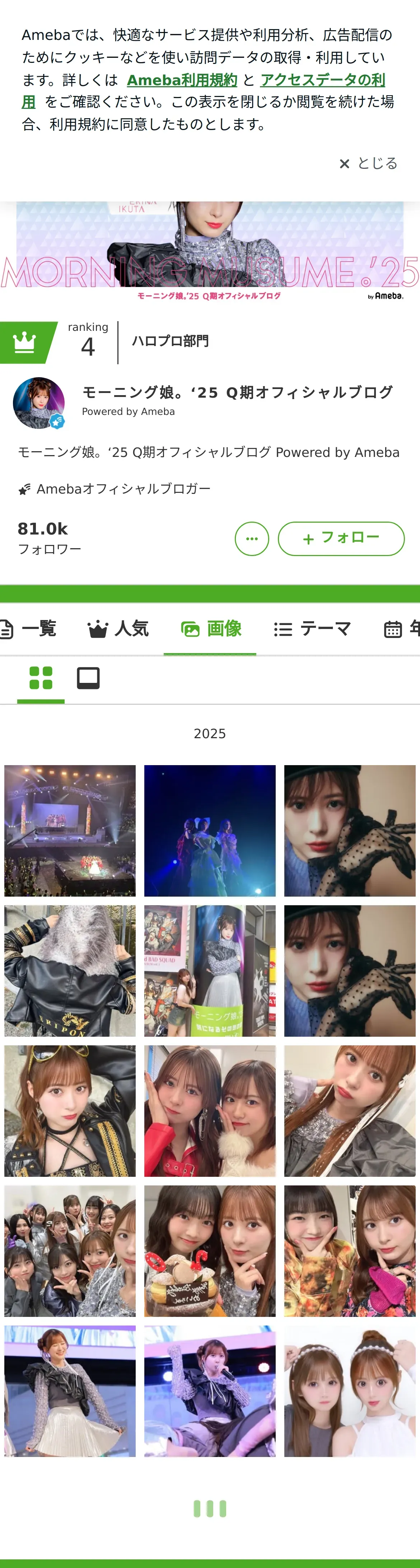Open the birthday cake selfie photo
This screenshot has height=1568, width=420.
(x=209, y=1250)
